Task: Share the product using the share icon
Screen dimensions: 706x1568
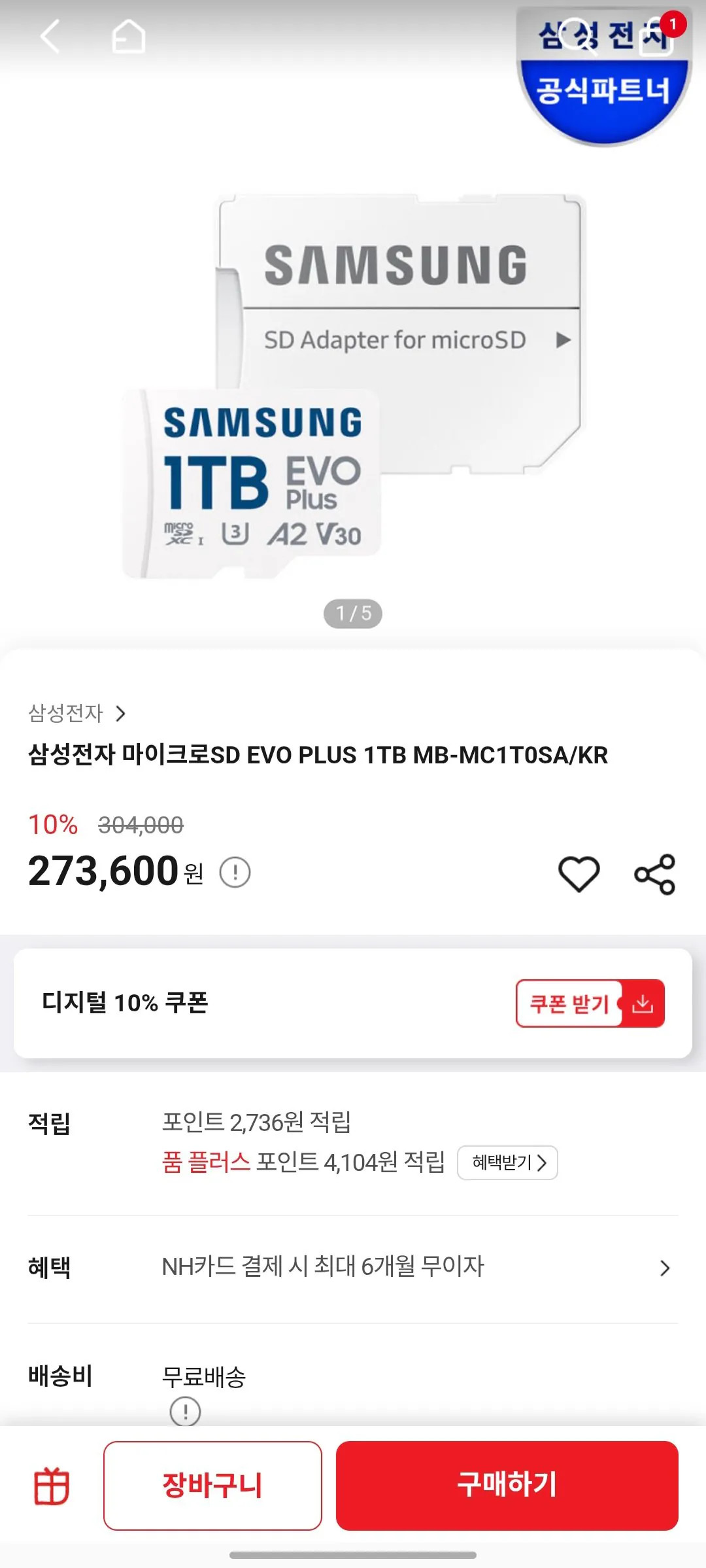Action: [657, 872]
